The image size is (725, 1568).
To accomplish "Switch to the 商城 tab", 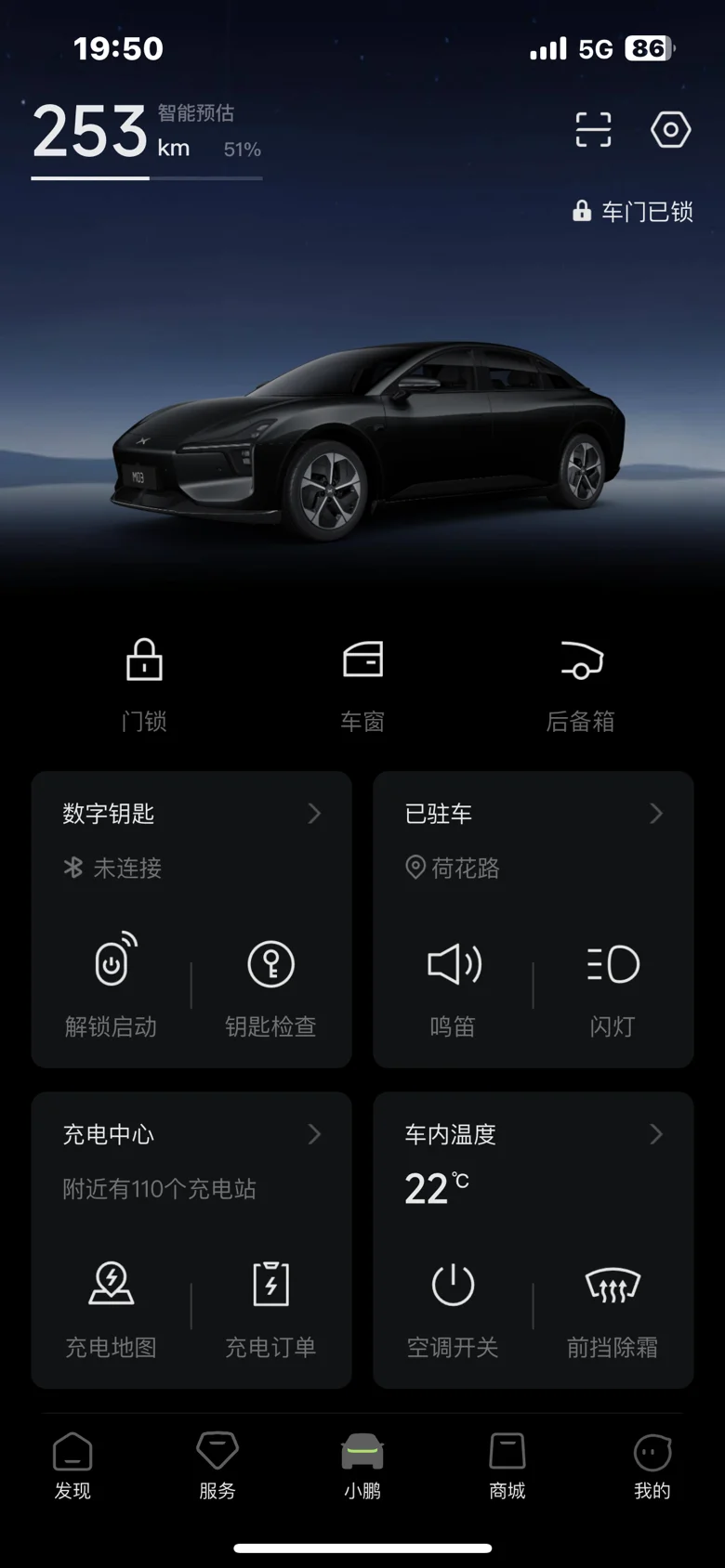I will pyautogui.click(x=507, y=1466).
